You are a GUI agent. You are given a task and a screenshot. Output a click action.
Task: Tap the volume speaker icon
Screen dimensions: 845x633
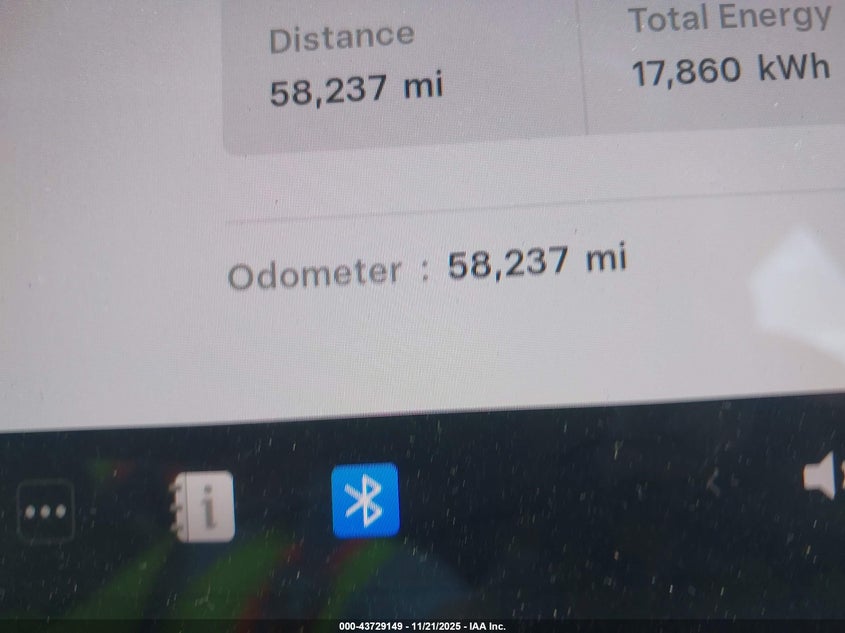[x=821, y=475]
